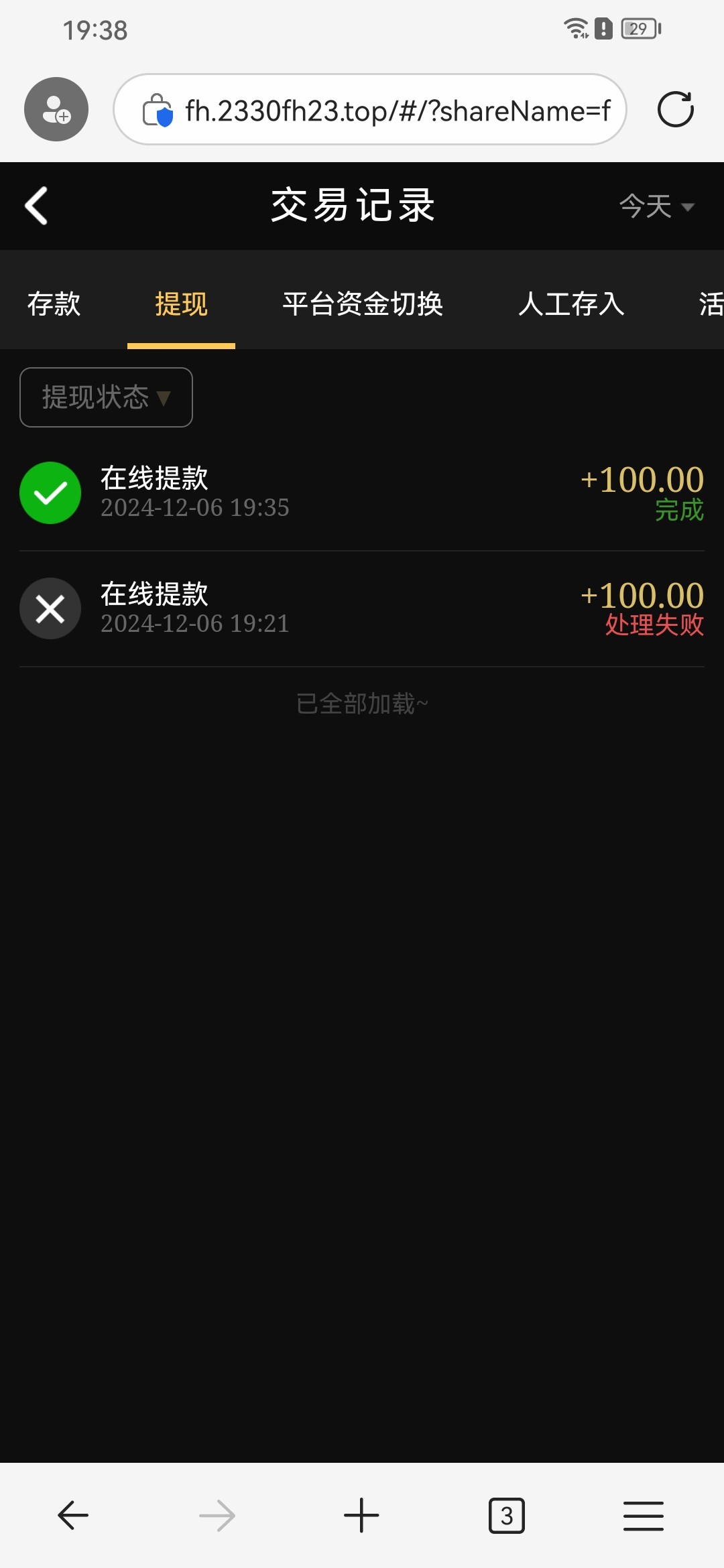View the 3 open browser tabs
Screen dimensions: 724x1568
pos(507,1515)
